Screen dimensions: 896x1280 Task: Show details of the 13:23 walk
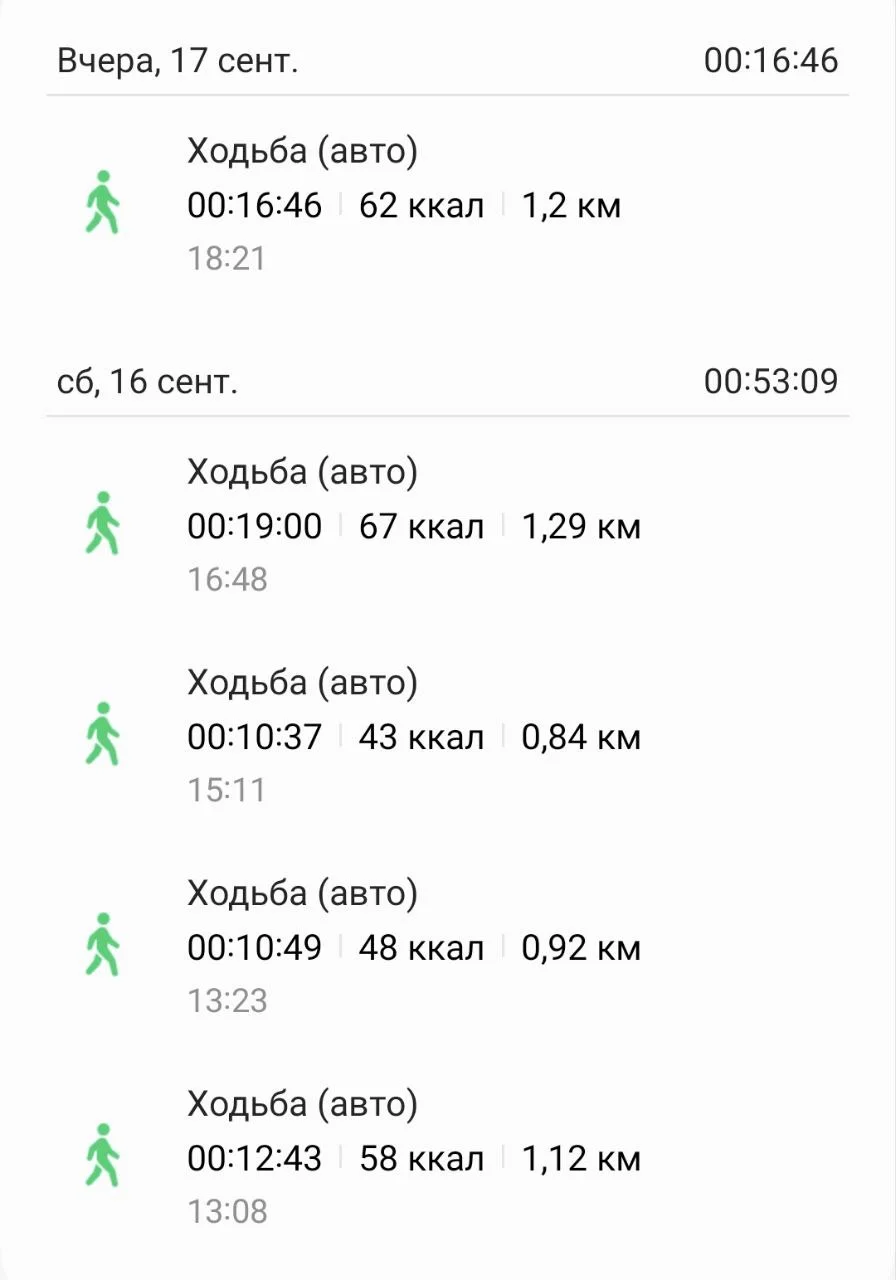(x=413, y=946)
